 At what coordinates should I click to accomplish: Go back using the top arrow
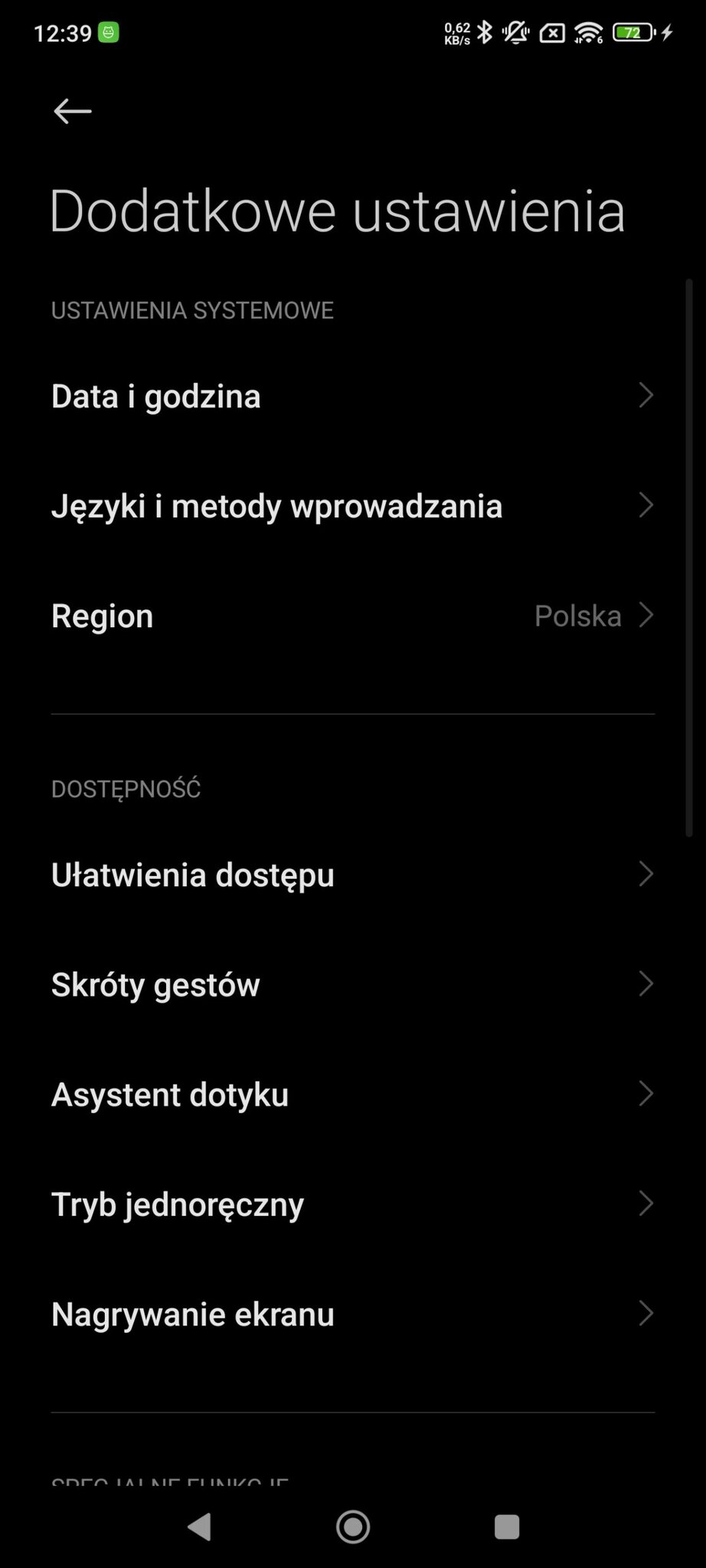73,112
